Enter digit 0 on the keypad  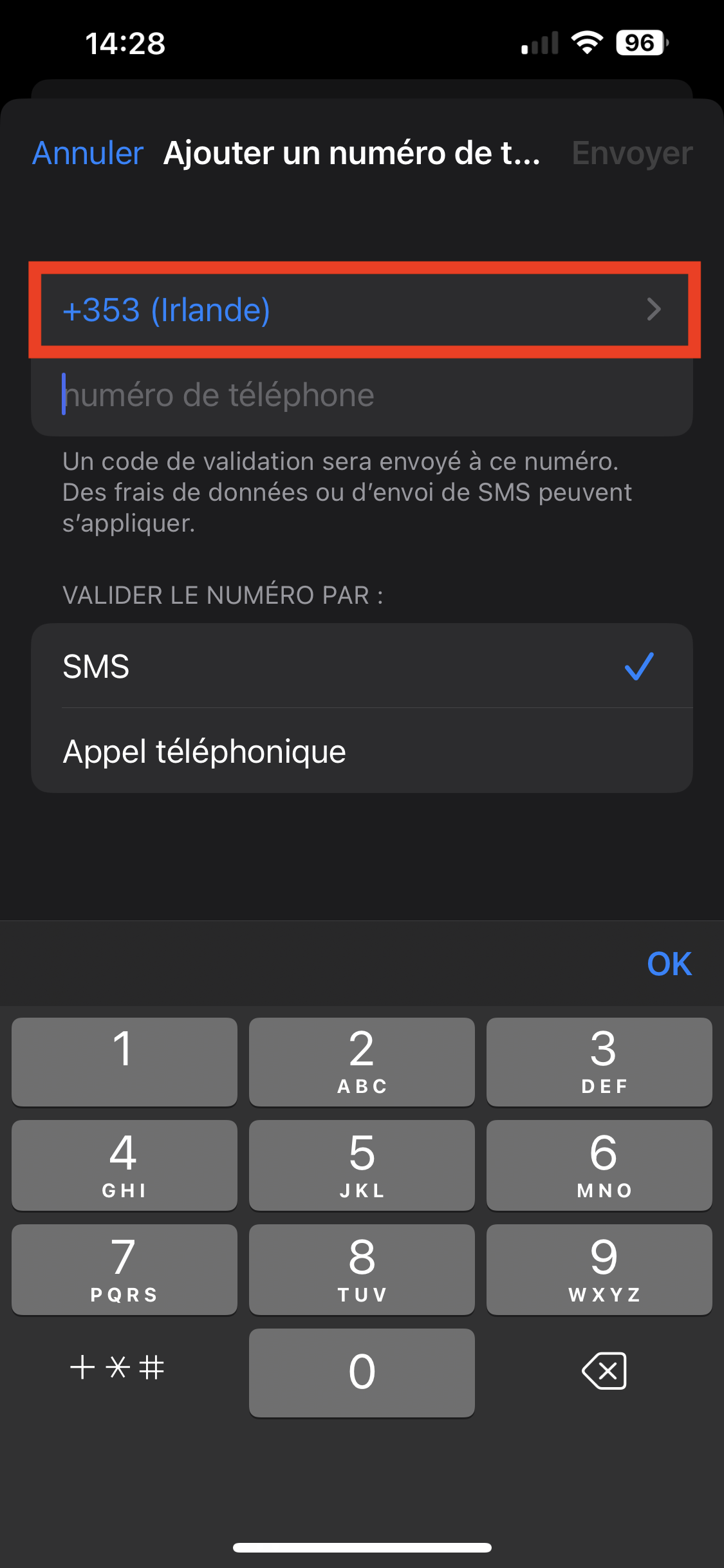362,1372
